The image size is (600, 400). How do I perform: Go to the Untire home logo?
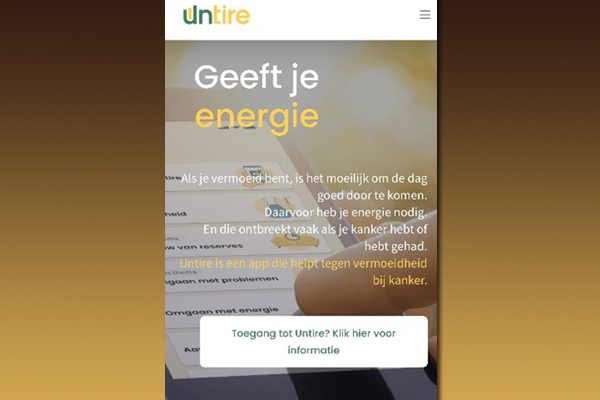click(216, 15)
